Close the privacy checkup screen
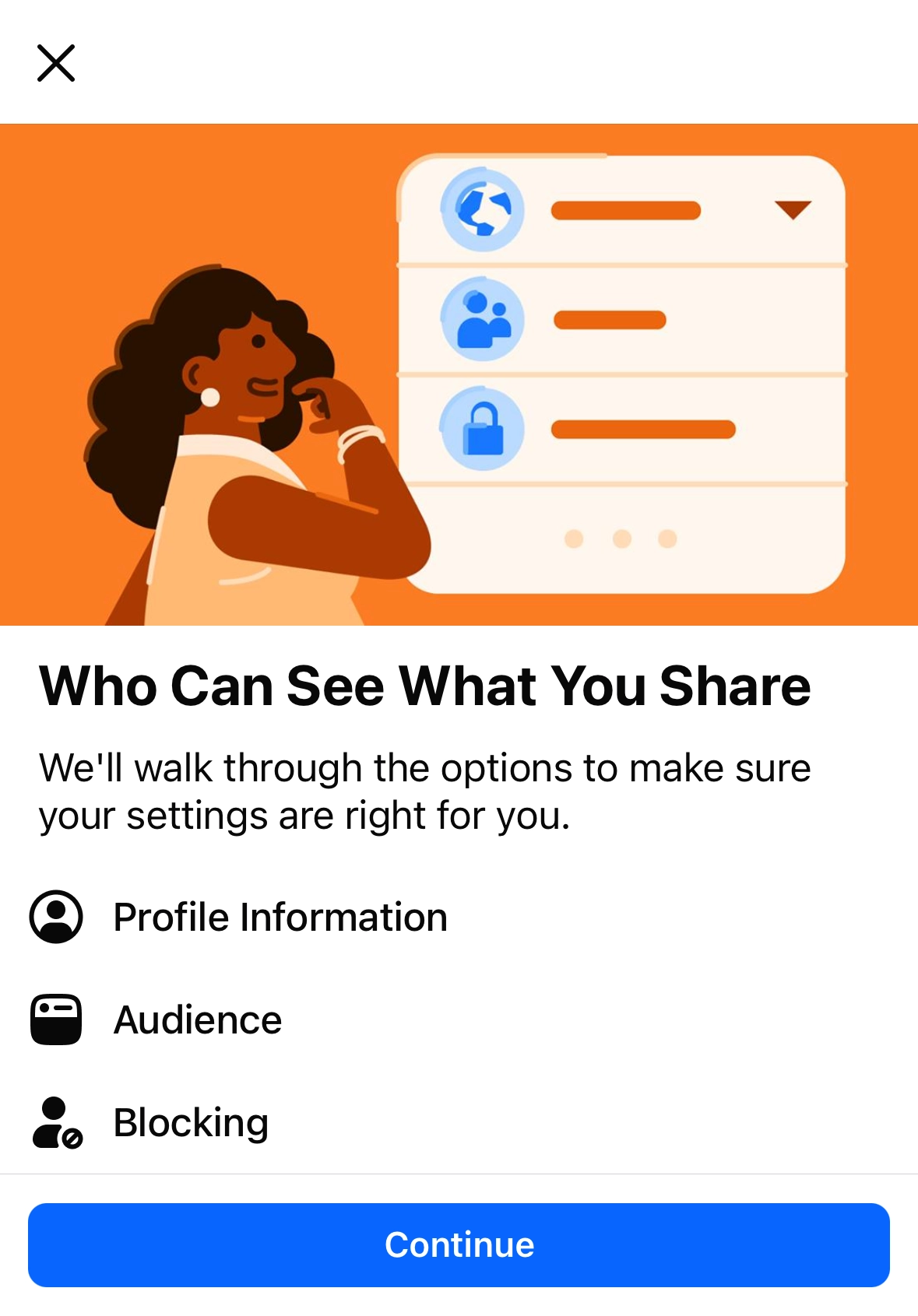The image size is (918, 1316). click(56, 63)
